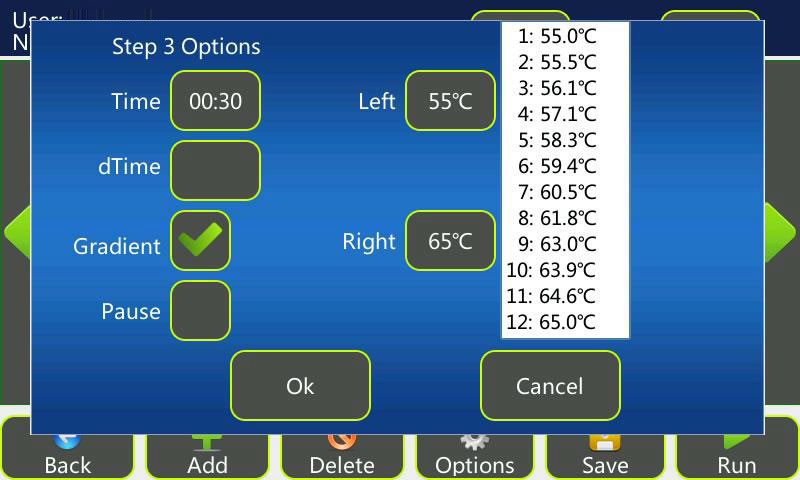The image size is (800, 480).
Task: Go to the previous step with left arrow
Action: tap(16, 233)
